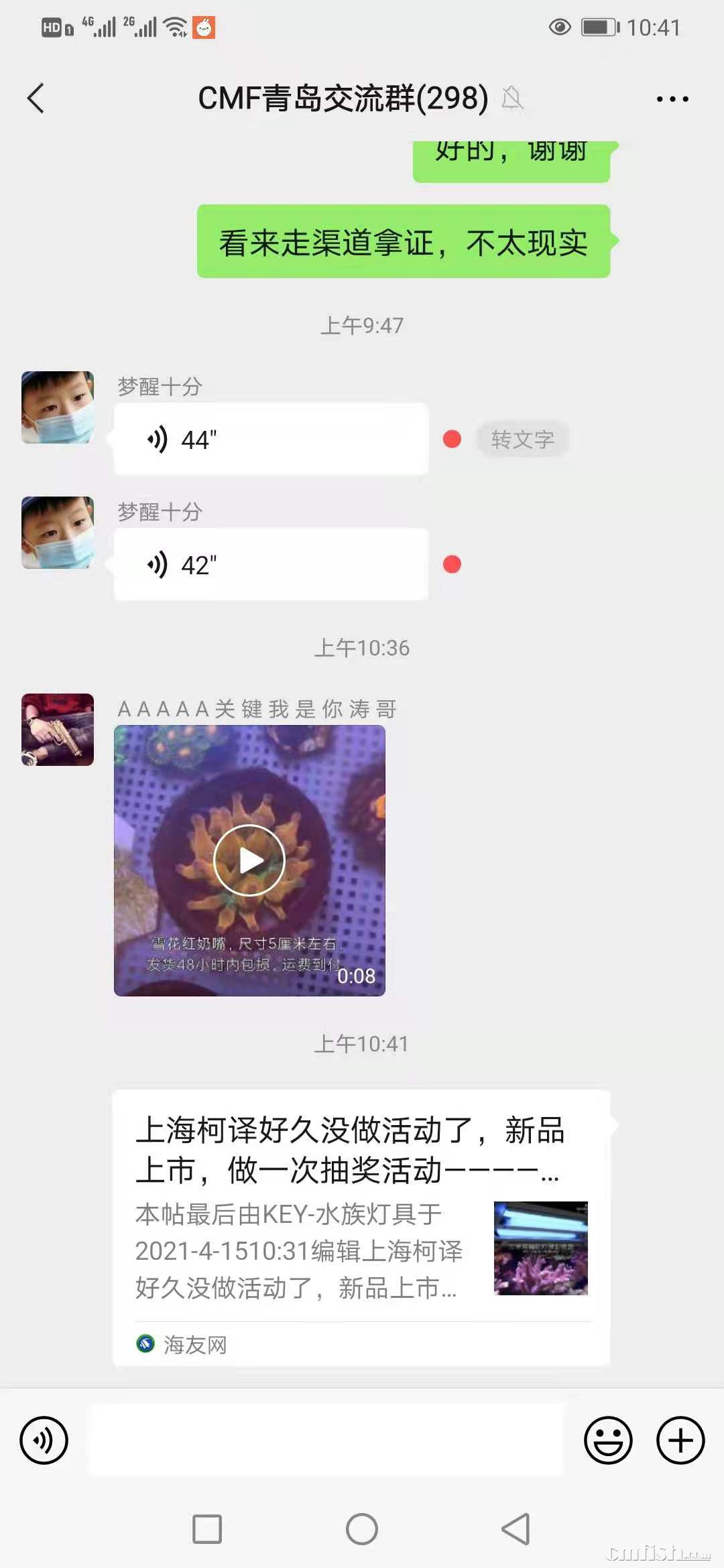This screenshot has height=1568, width=724.
Task: Open the plus attachments menu
Action: point(680,1440)
